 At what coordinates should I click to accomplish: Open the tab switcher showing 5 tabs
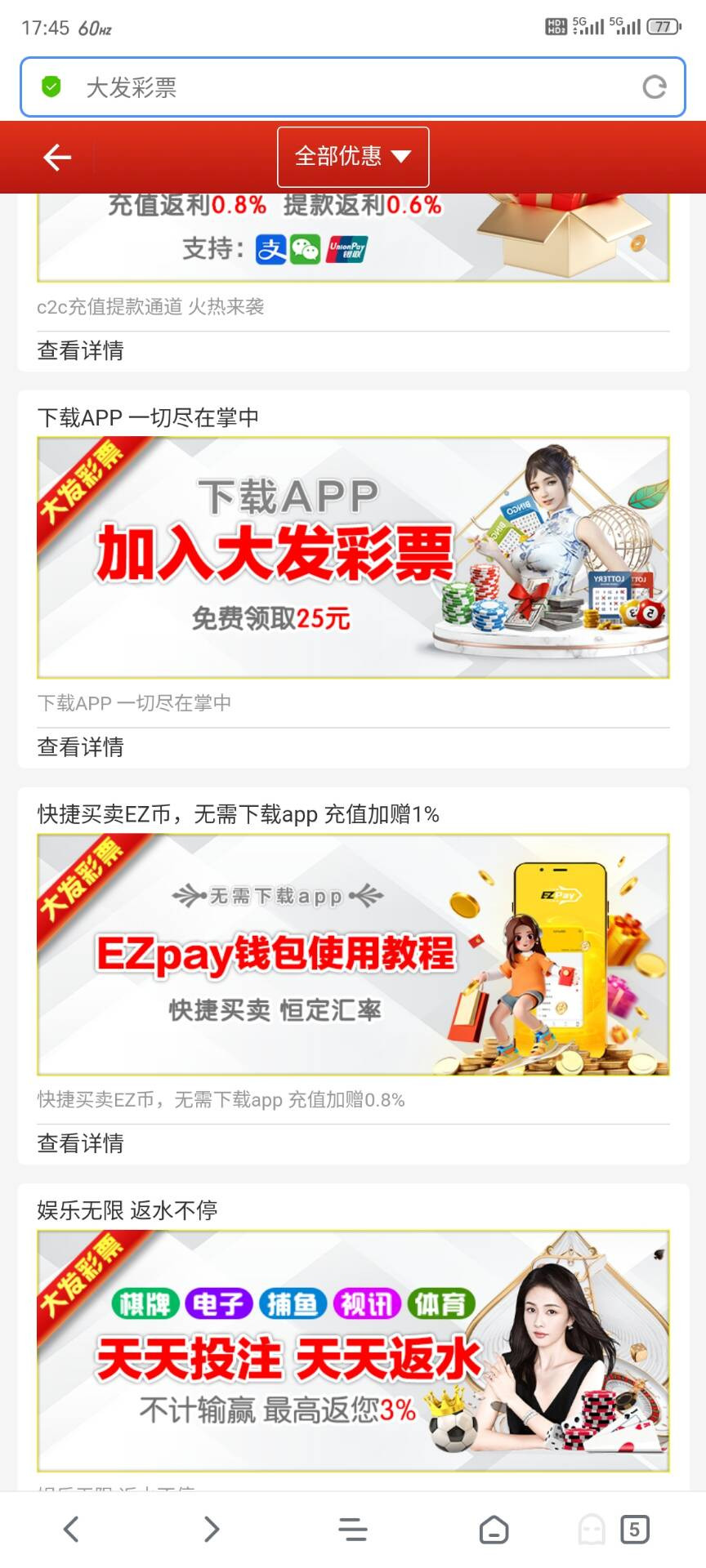635,1529
